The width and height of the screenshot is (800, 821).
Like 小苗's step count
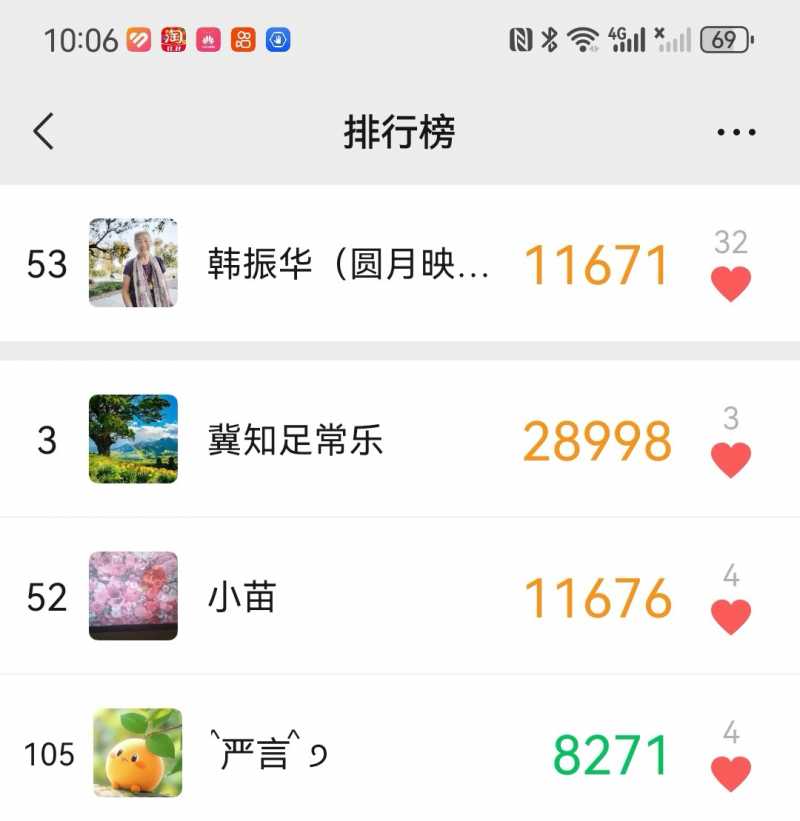click(x=731, y=617)
